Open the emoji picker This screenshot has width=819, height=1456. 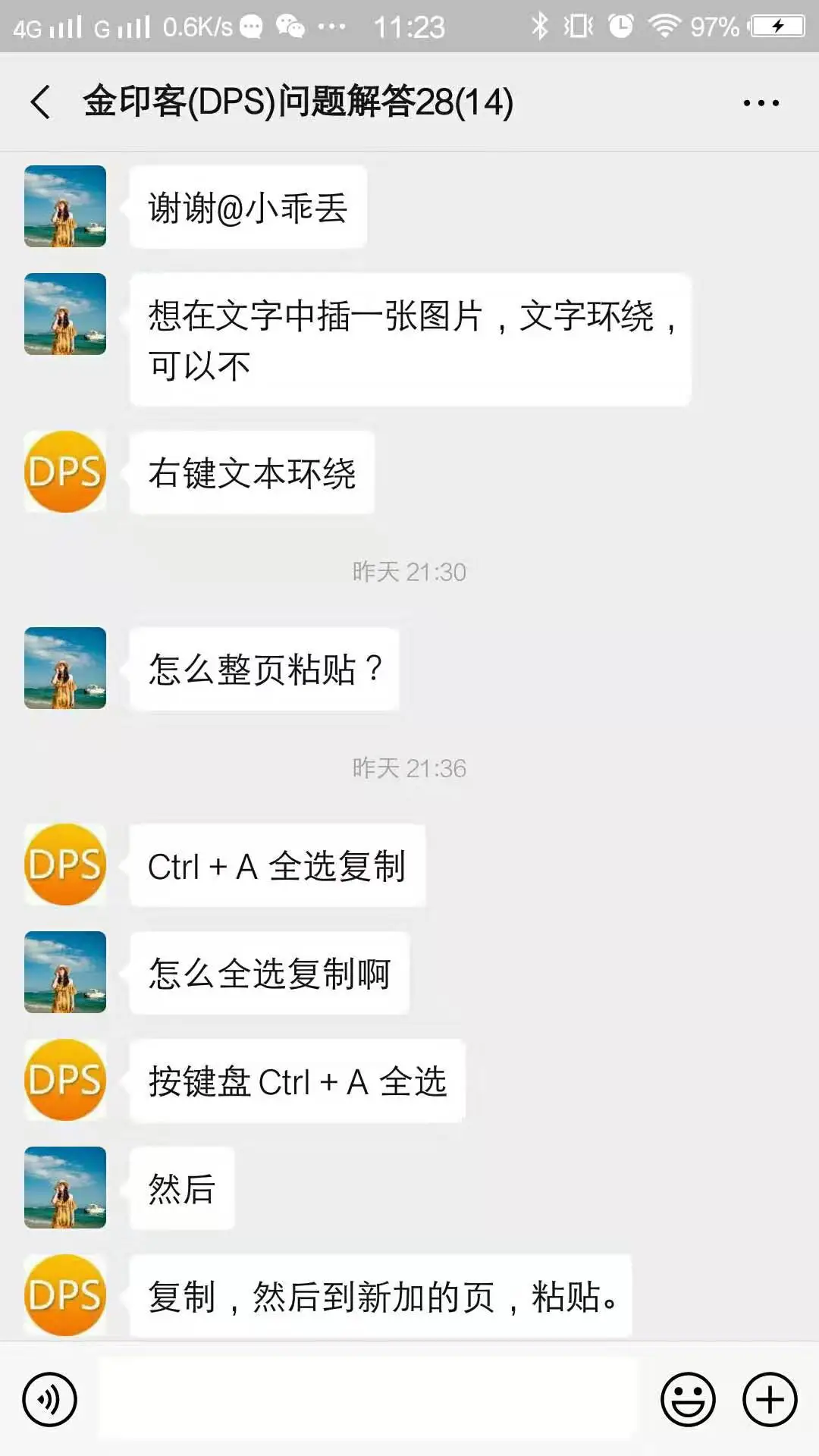(688, 1399)
